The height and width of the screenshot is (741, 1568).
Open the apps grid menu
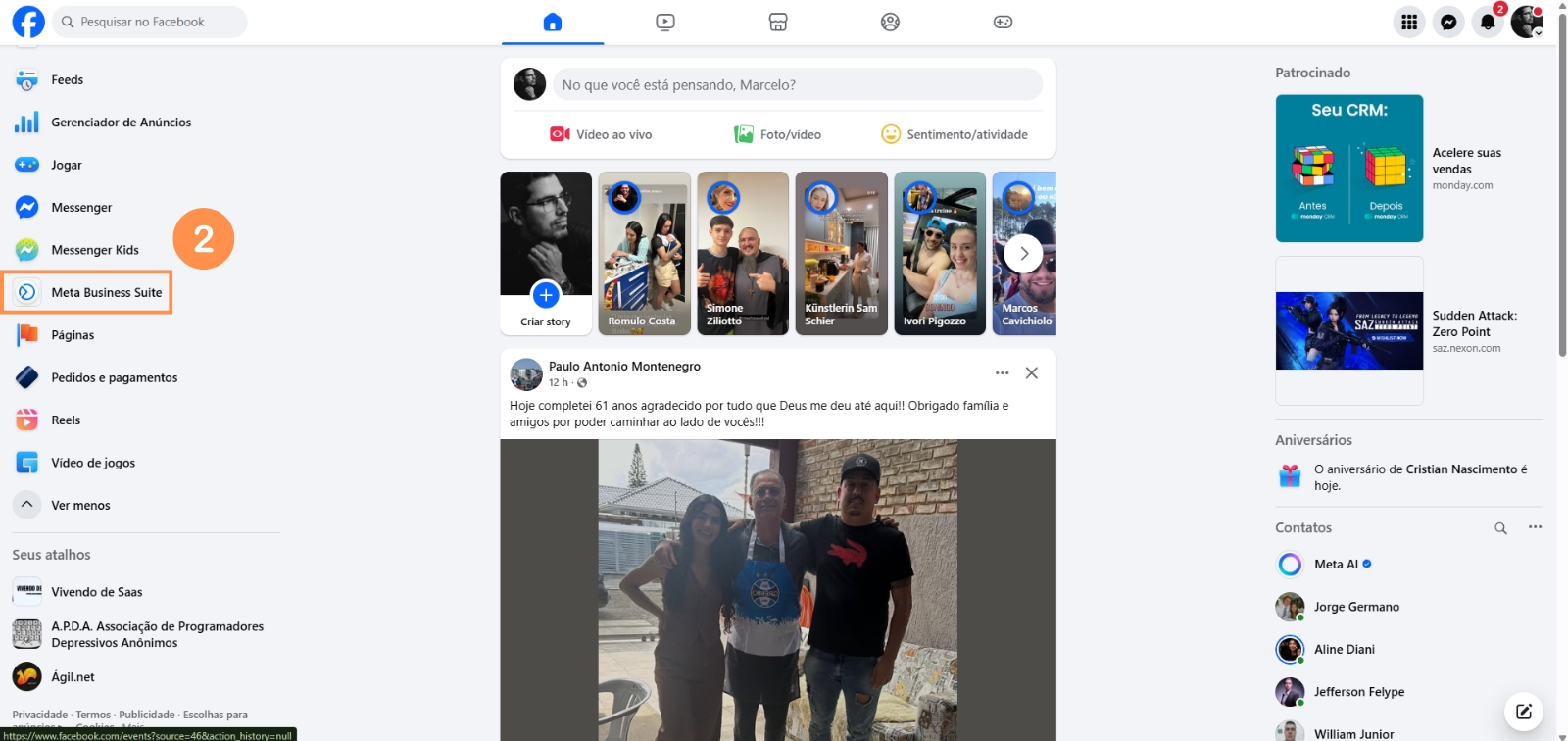pos(1409,23)
